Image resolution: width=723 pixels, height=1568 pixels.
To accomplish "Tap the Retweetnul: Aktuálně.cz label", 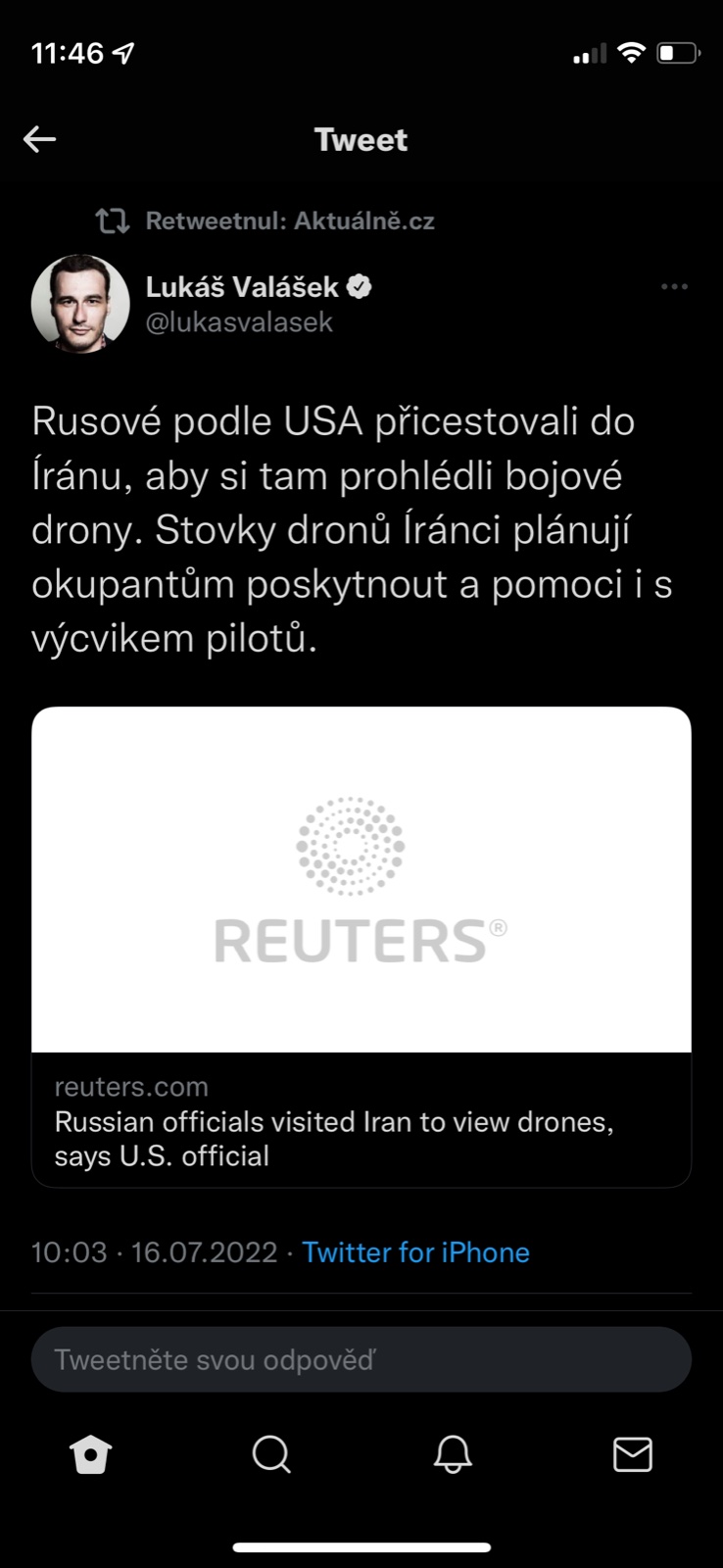I will click(x=289, y=221).
